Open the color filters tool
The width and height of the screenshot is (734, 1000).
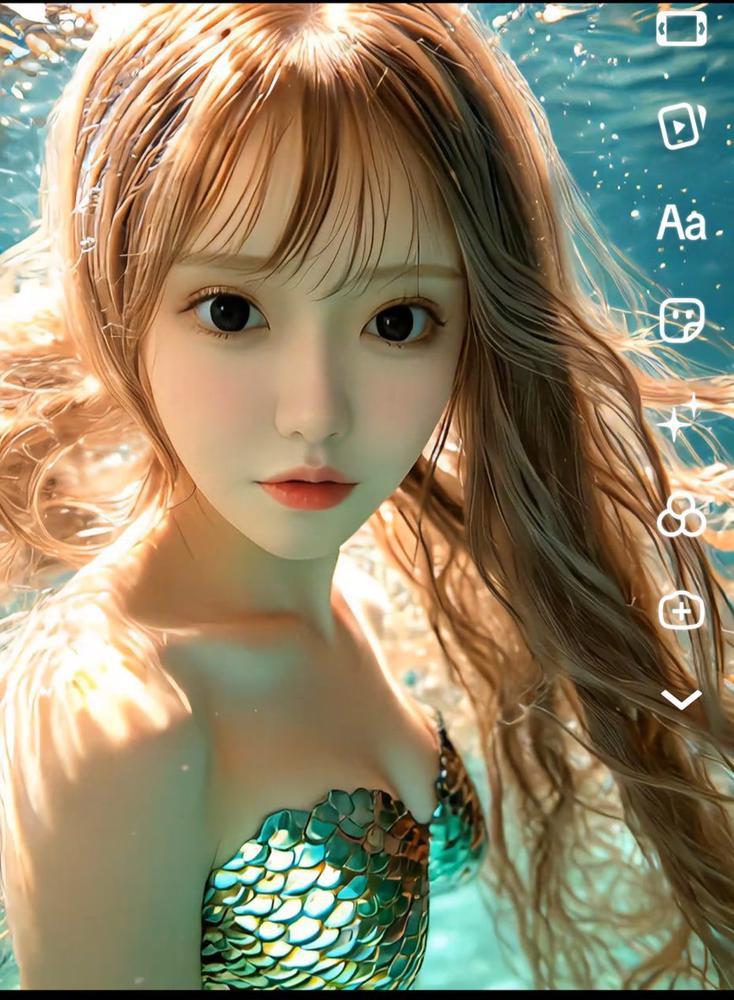pyautogui.click(x=681, y=515)
